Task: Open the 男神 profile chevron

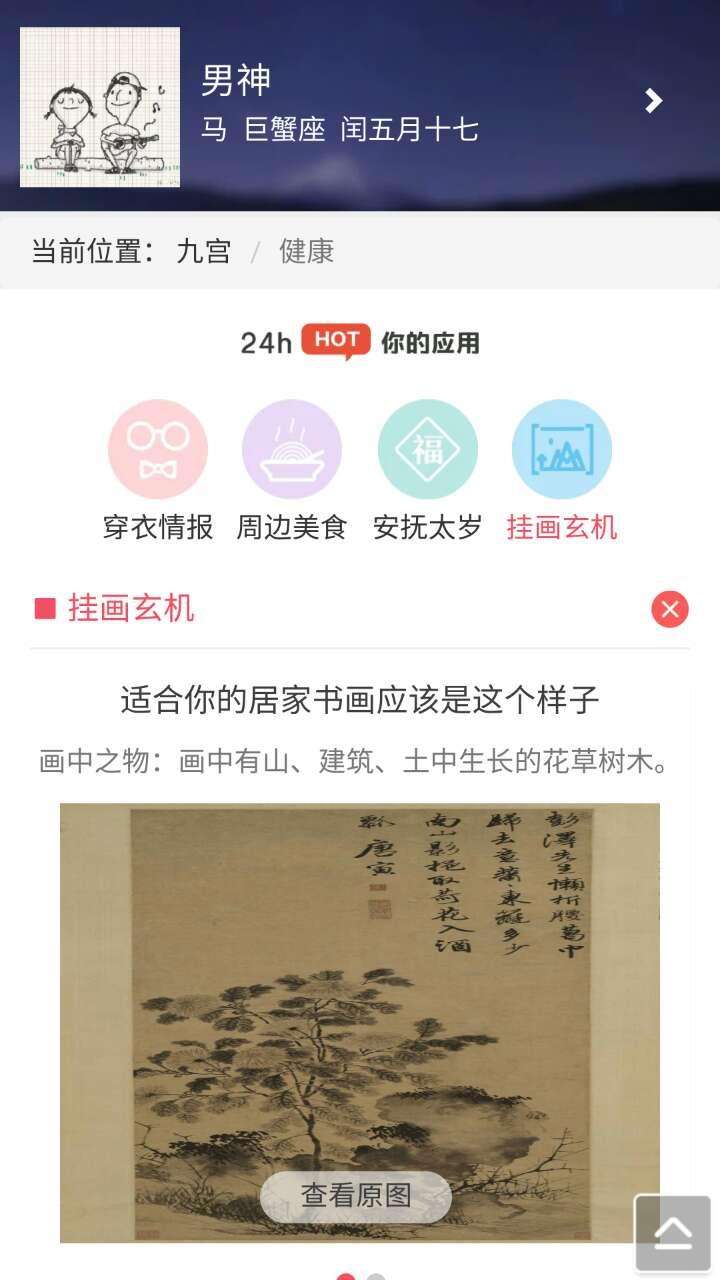Action: (654, 101)
